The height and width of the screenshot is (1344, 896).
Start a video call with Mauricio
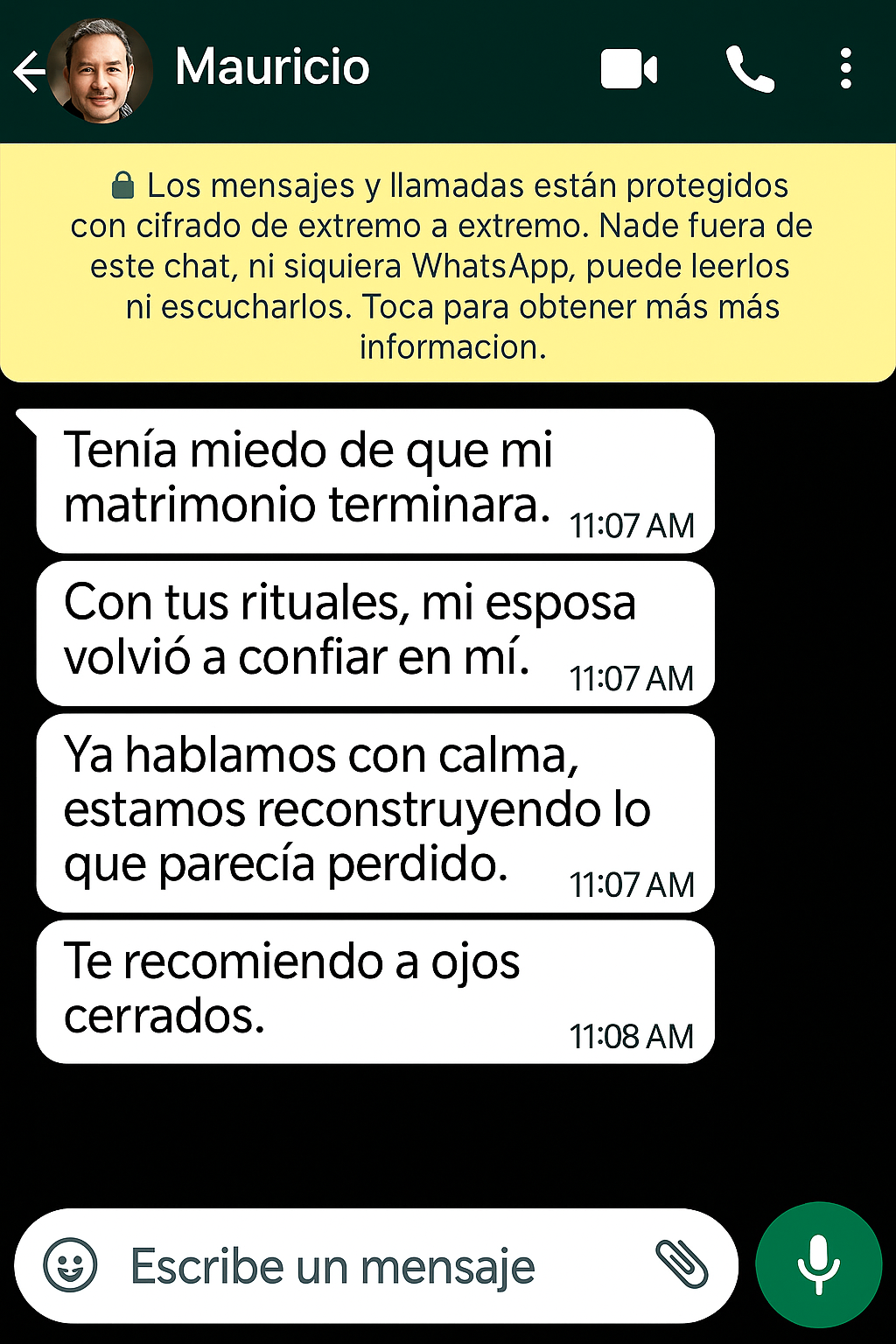tap(628, 69)
